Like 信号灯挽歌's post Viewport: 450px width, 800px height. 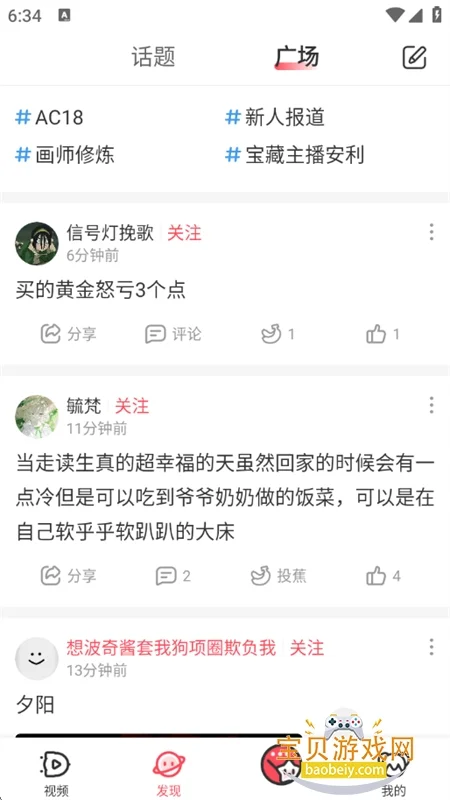383,335
